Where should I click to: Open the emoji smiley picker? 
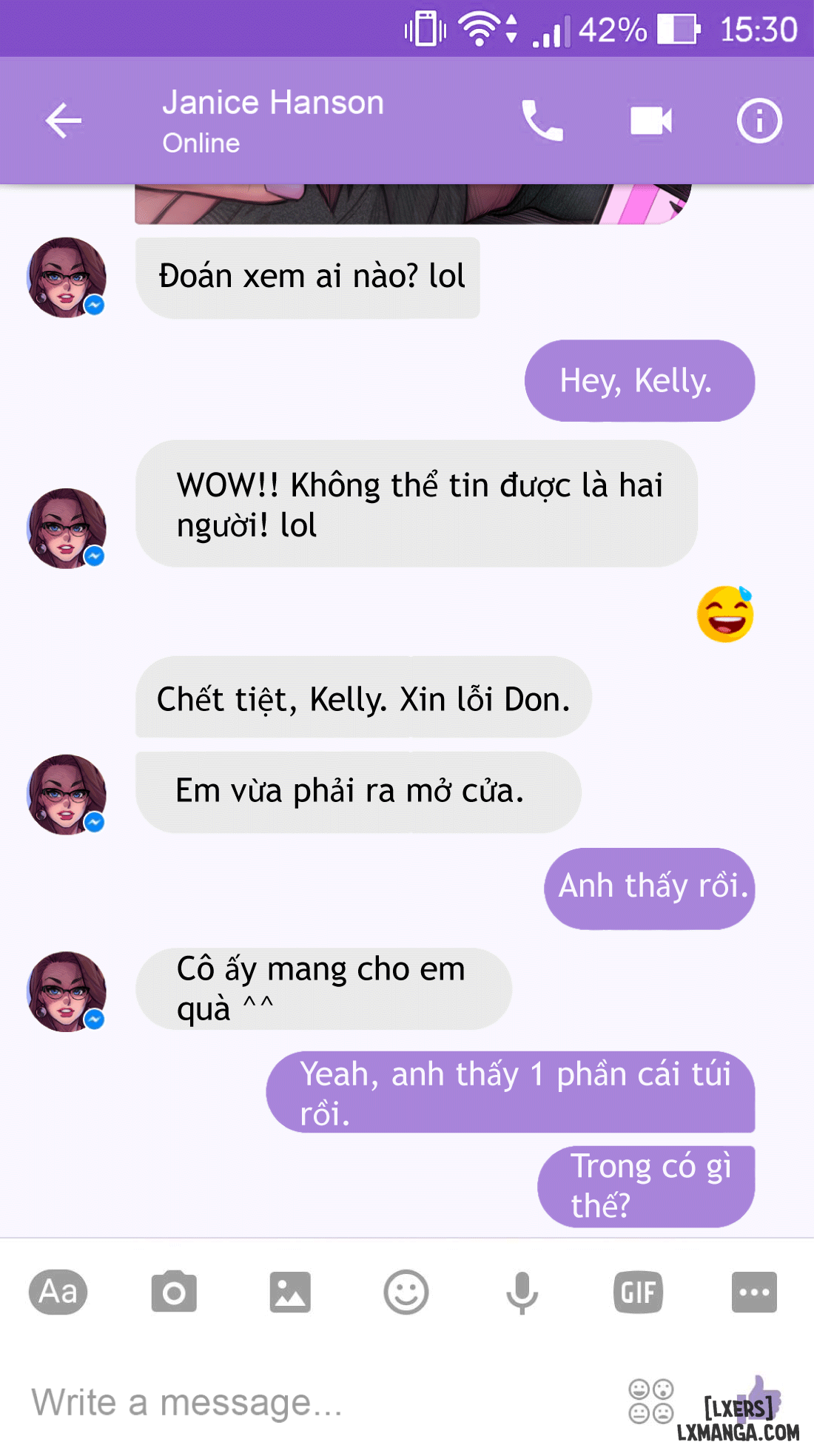pyautogui.click(x=406, y=1292)
